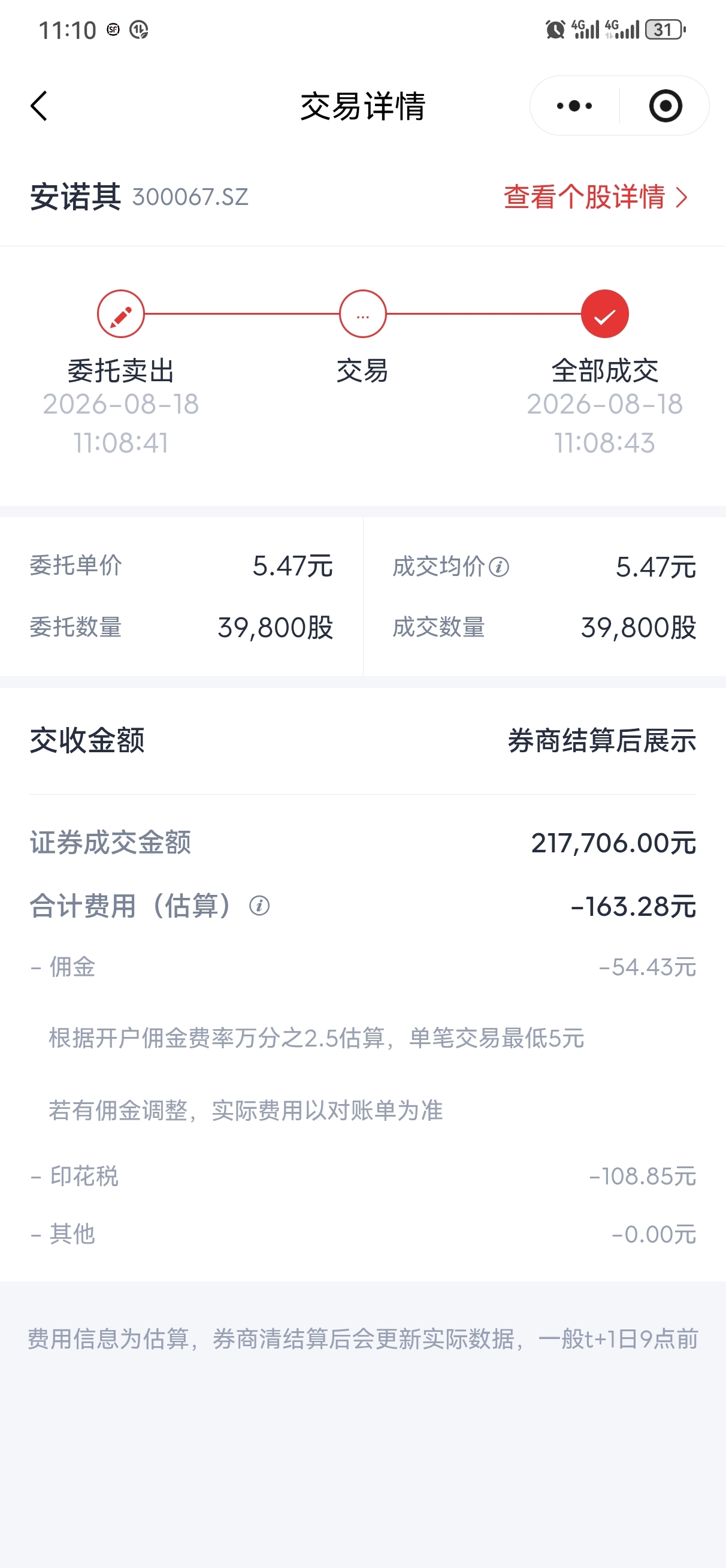Show the info tip for 合计费用（估算）

tap(259, 906)
